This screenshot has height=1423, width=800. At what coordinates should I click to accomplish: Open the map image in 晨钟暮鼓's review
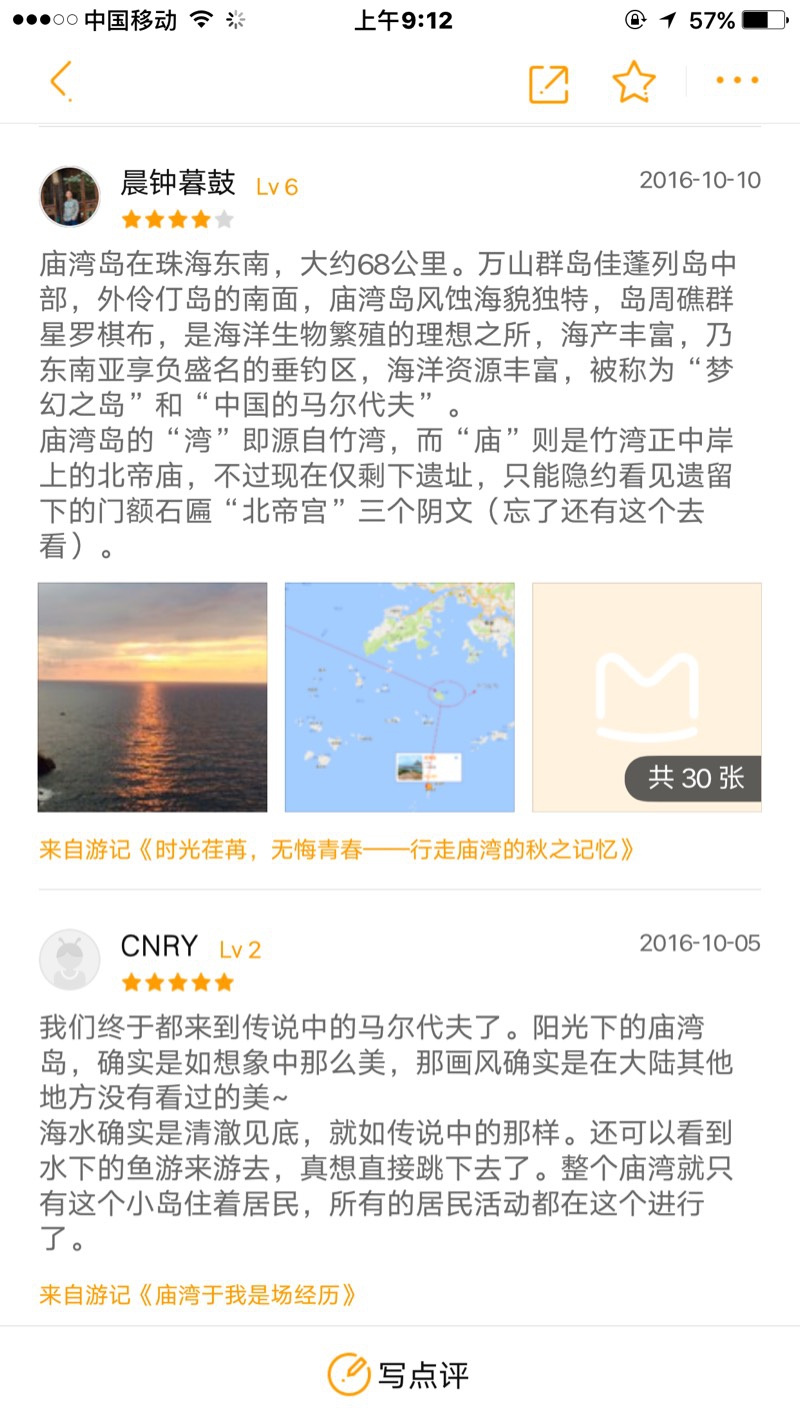[x=400, y=697]
